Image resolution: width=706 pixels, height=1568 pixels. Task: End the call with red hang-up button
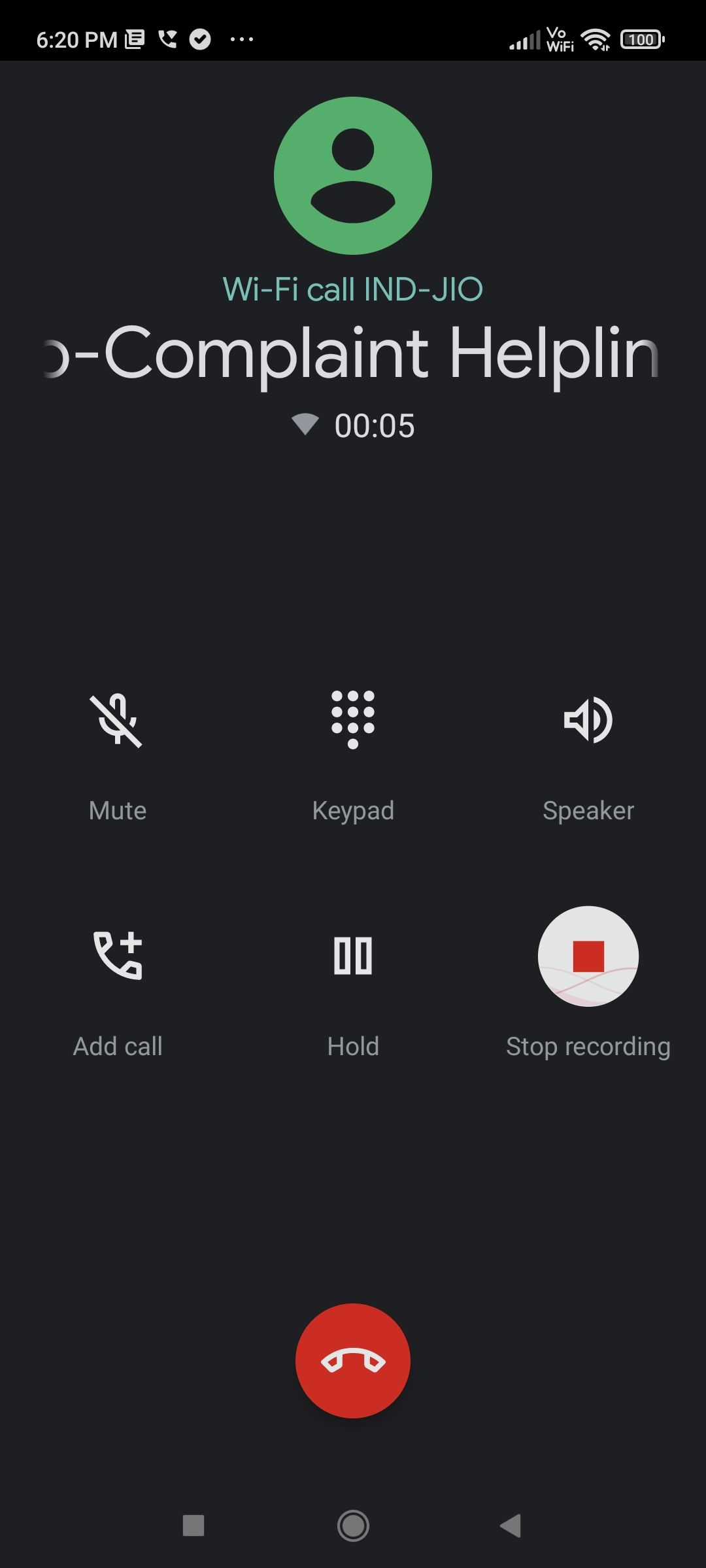coord(353,1360)
